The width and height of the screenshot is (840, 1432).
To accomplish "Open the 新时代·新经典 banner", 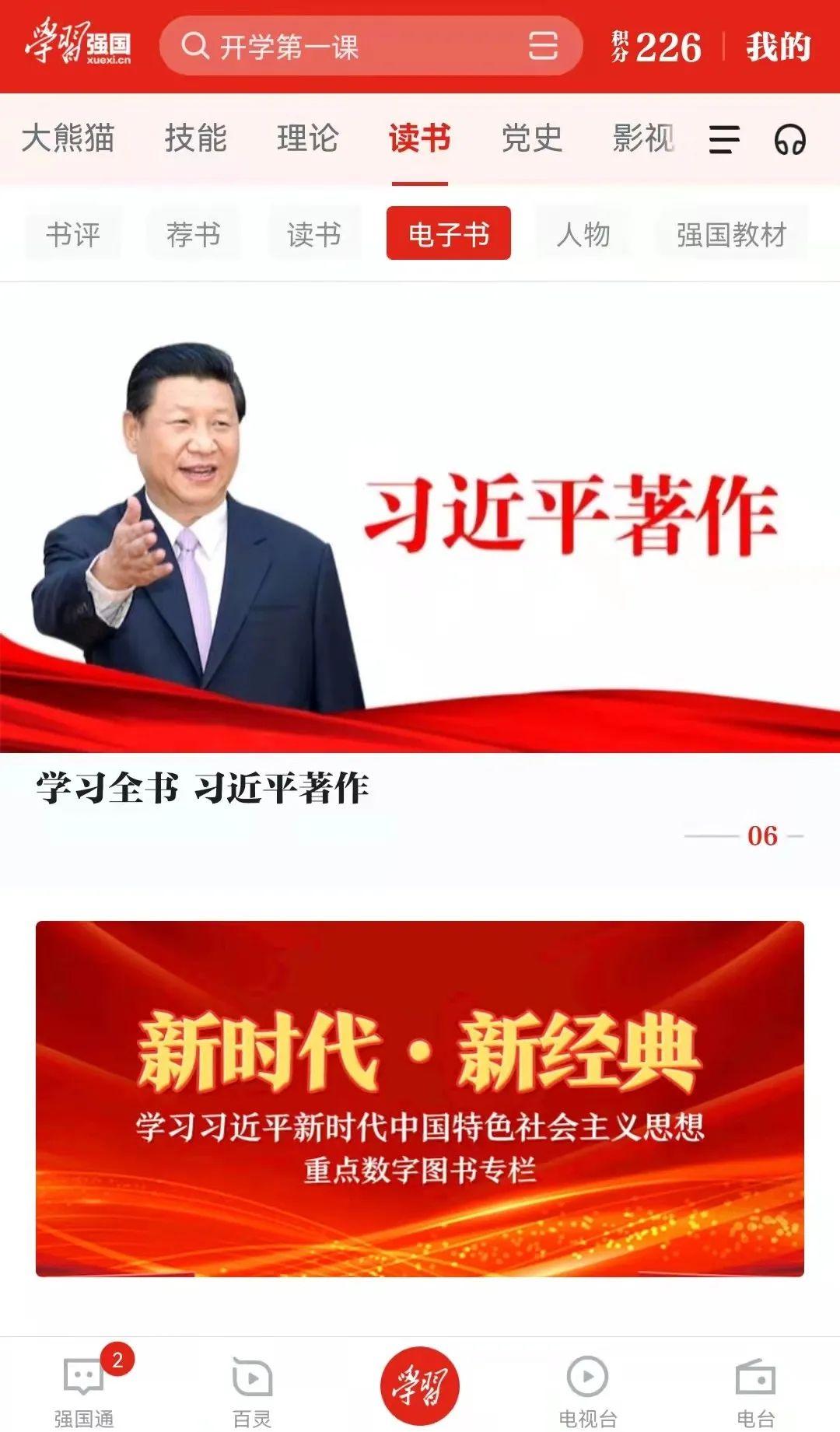I will point(420,1098).
